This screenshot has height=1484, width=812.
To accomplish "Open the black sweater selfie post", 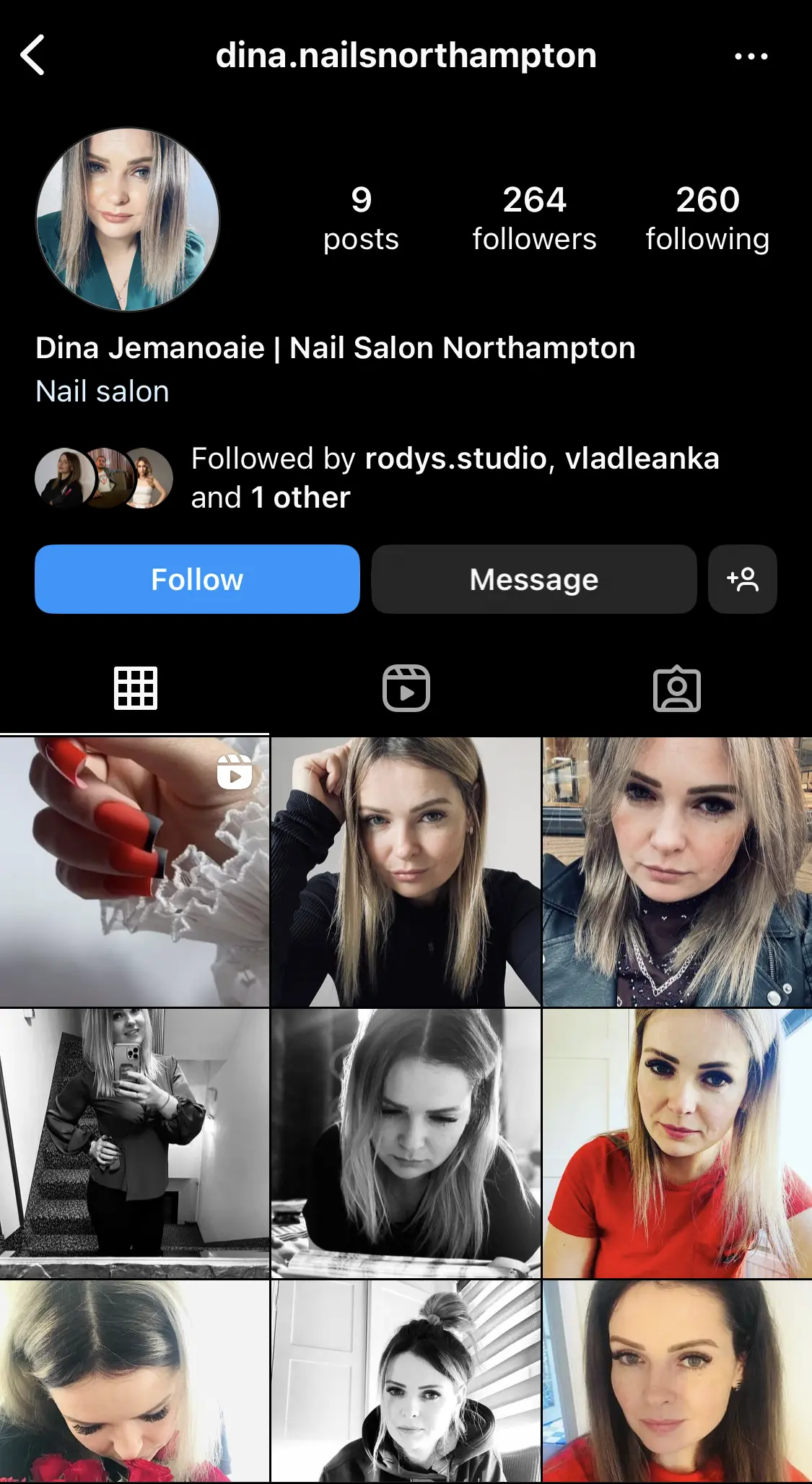I will click(x=406, y=872).
